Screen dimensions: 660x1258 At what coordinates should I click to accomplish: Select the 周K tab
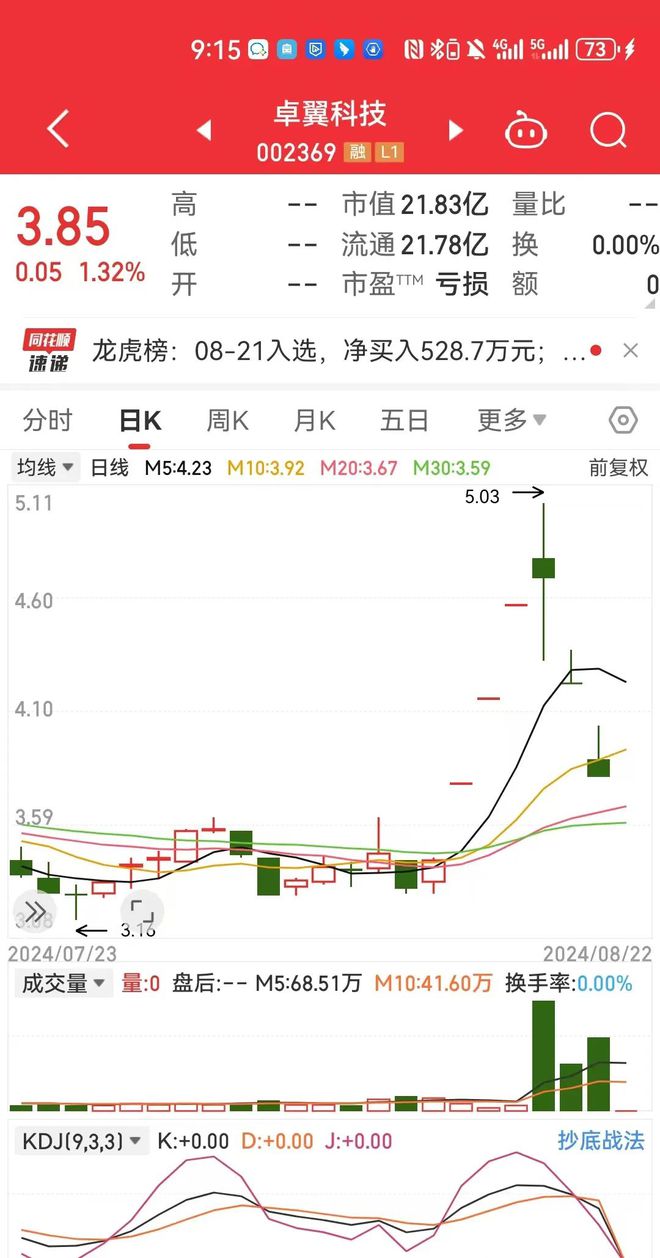227,421
